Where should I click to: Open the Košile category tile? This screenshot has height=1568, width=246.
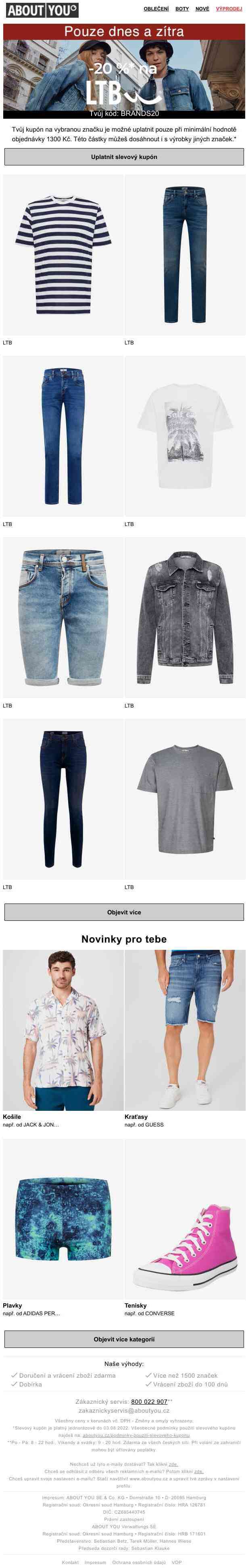(63, 1030)
